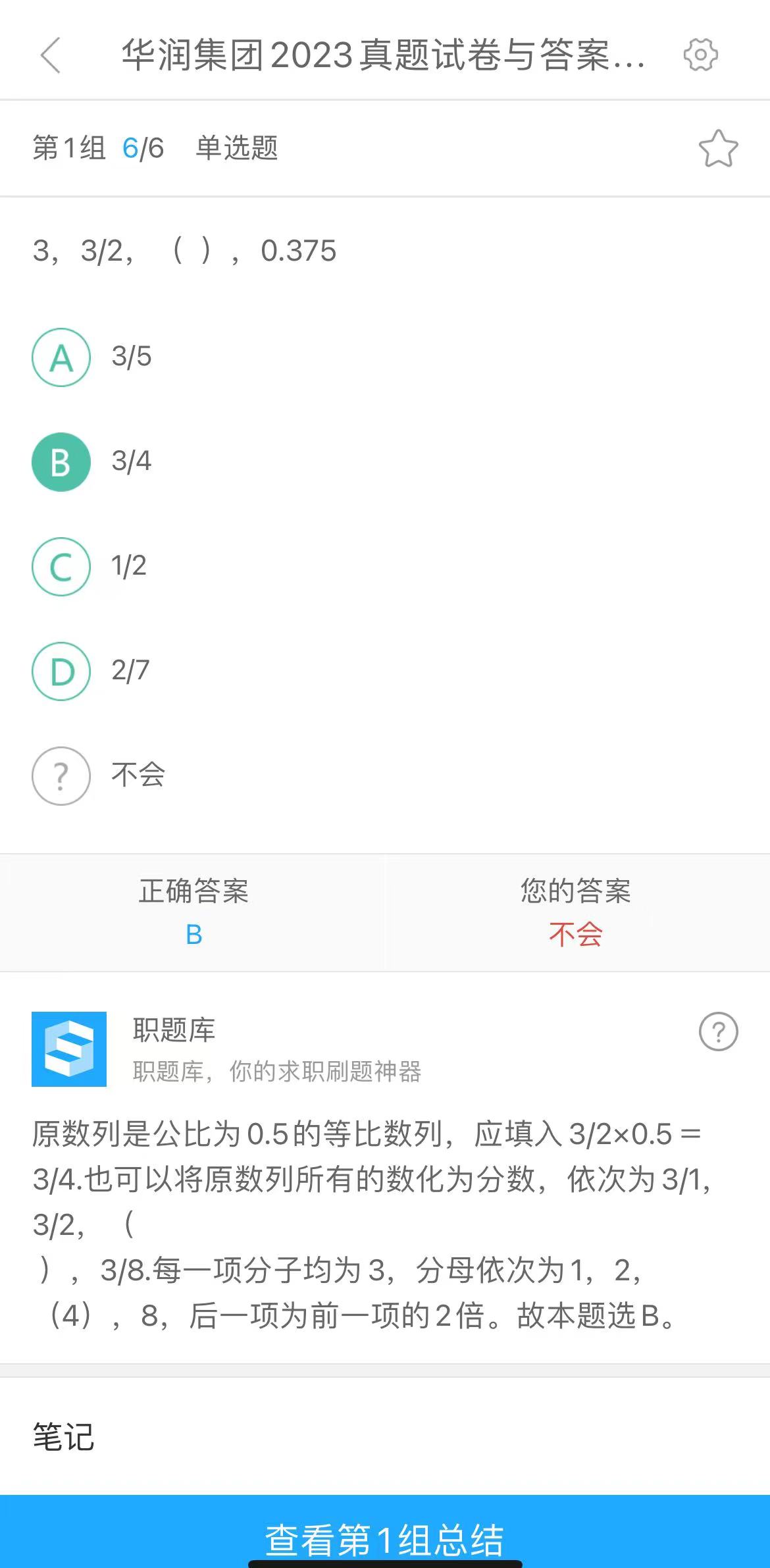Image resolution: width=770 pixels, height=1568 pixels.
Task: Open the settings gear icon
Action: click(x=700, y=55)
